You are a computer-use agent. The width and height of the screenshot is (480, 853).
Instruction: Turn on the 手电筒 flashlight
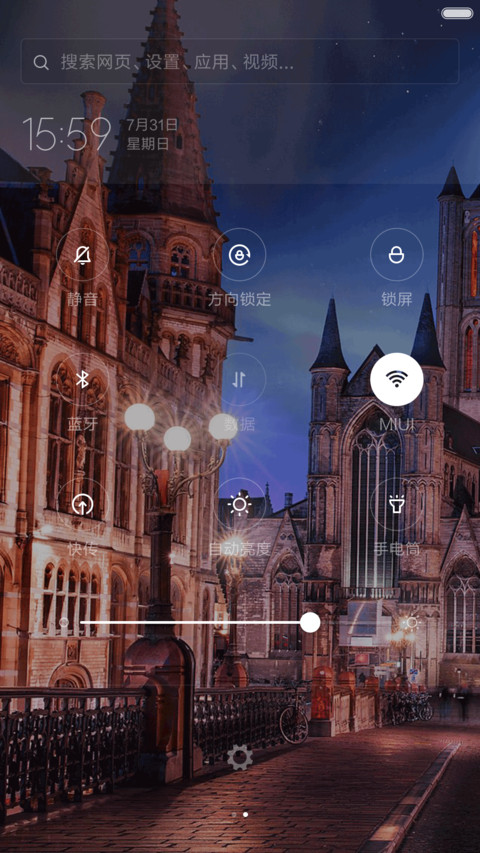point(397,504)
